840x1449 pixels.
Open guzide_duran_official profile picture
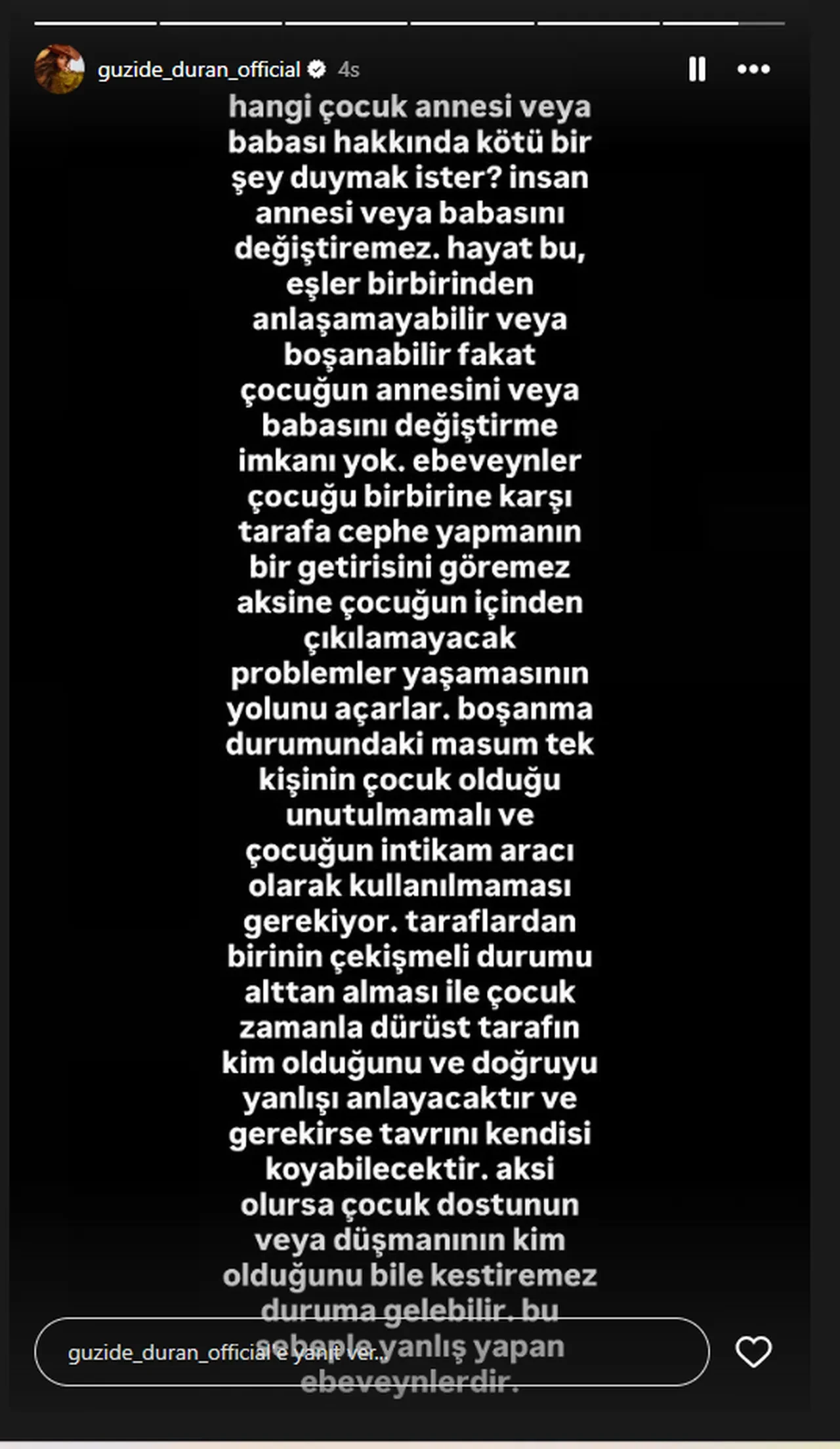click(x=59, y=69)
